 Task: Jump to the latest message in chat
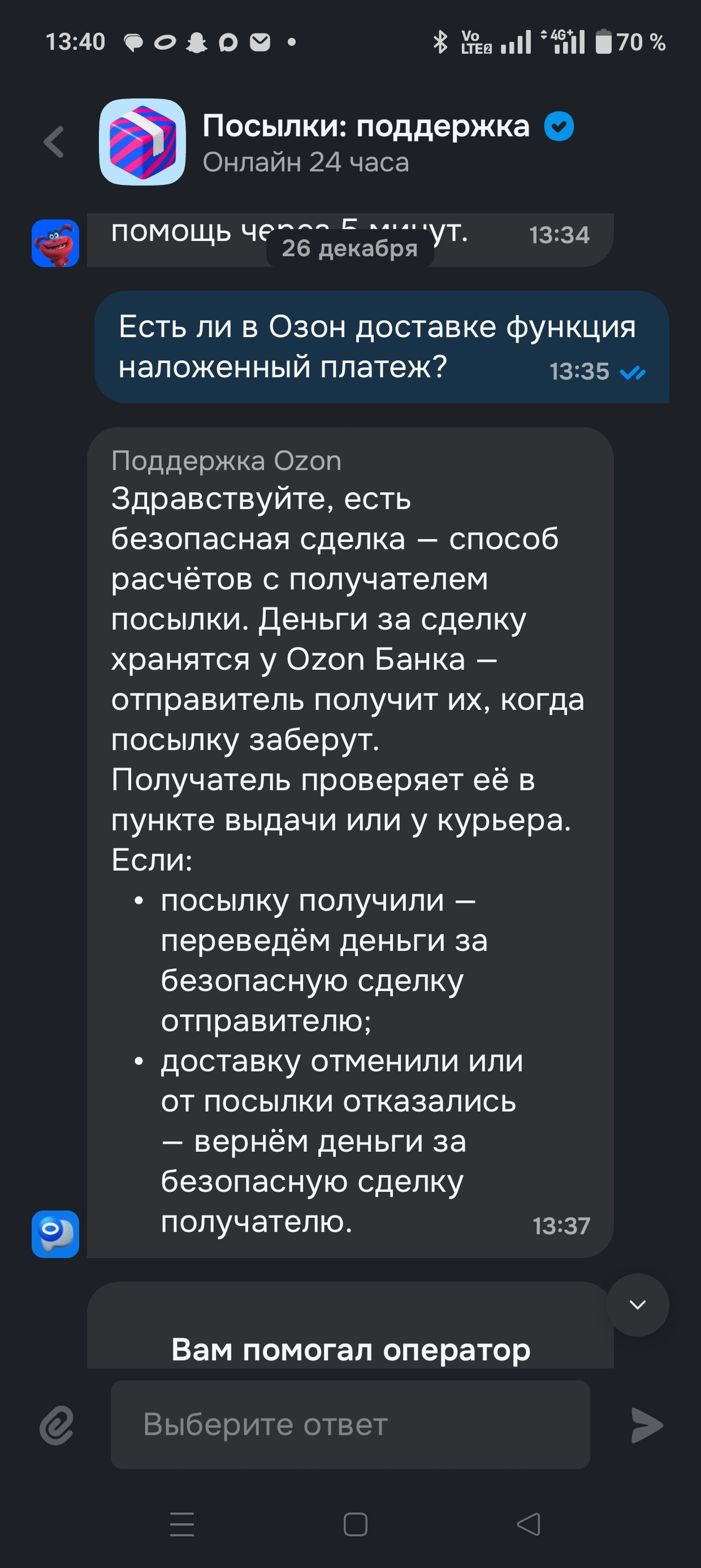(x=637, y=1304)
